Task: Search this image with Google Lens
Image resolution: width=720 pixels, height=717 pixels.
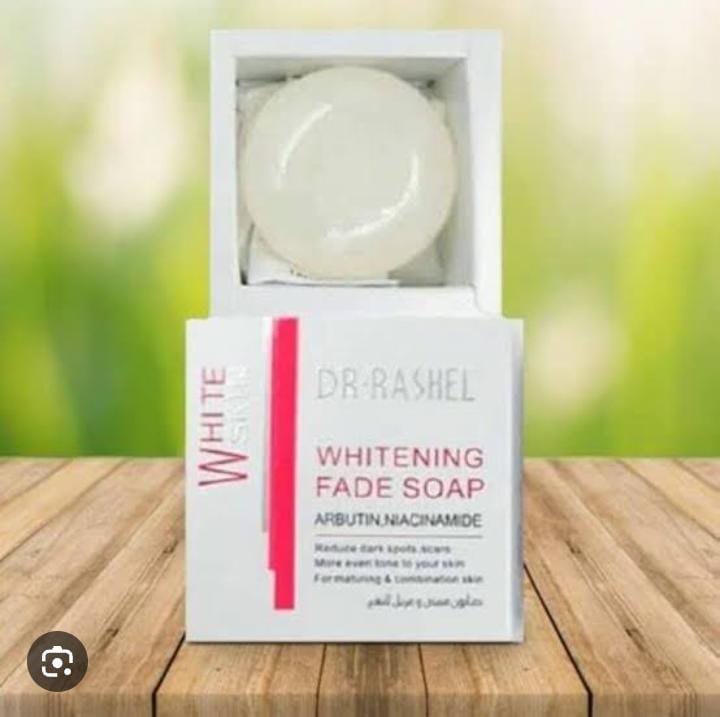Action: (57, 661)
